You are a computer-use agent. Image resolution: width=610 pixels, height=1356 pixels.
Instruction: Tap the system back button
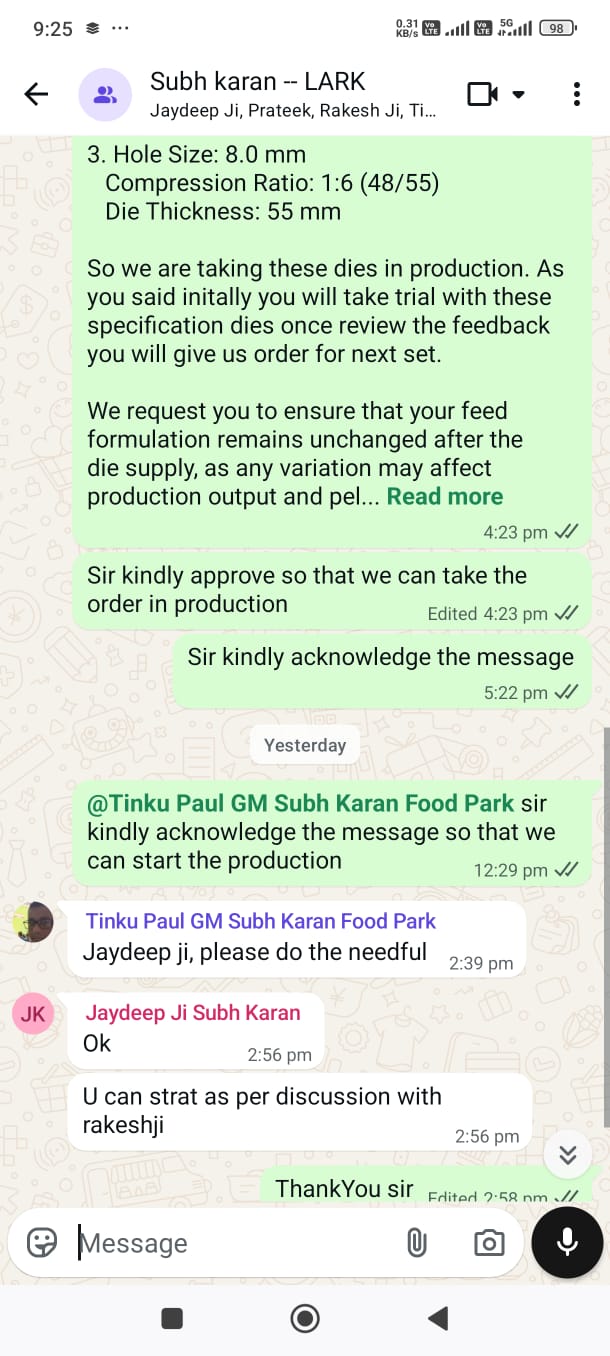click(x=438, y=1318)
